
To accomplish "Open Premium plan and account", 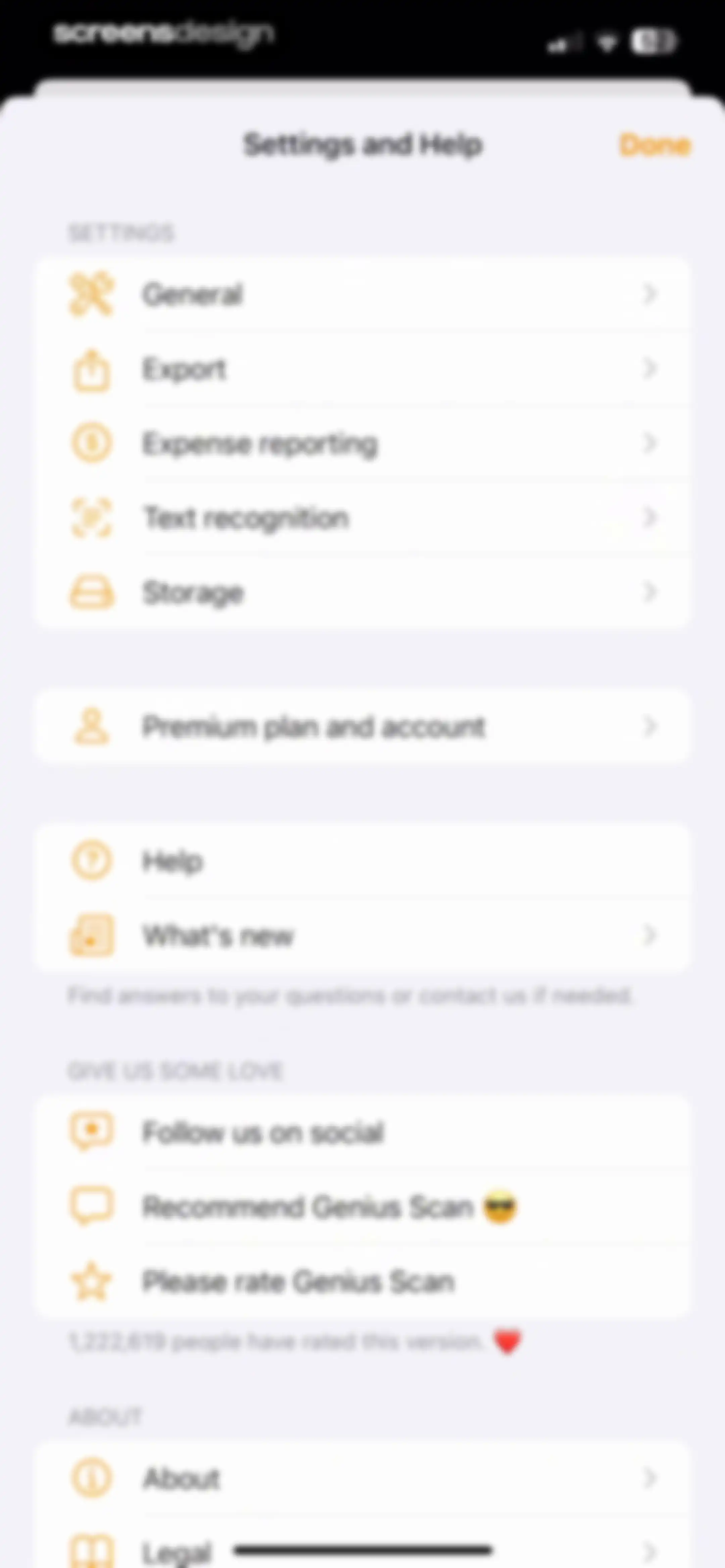I will [x=362, y=726].
